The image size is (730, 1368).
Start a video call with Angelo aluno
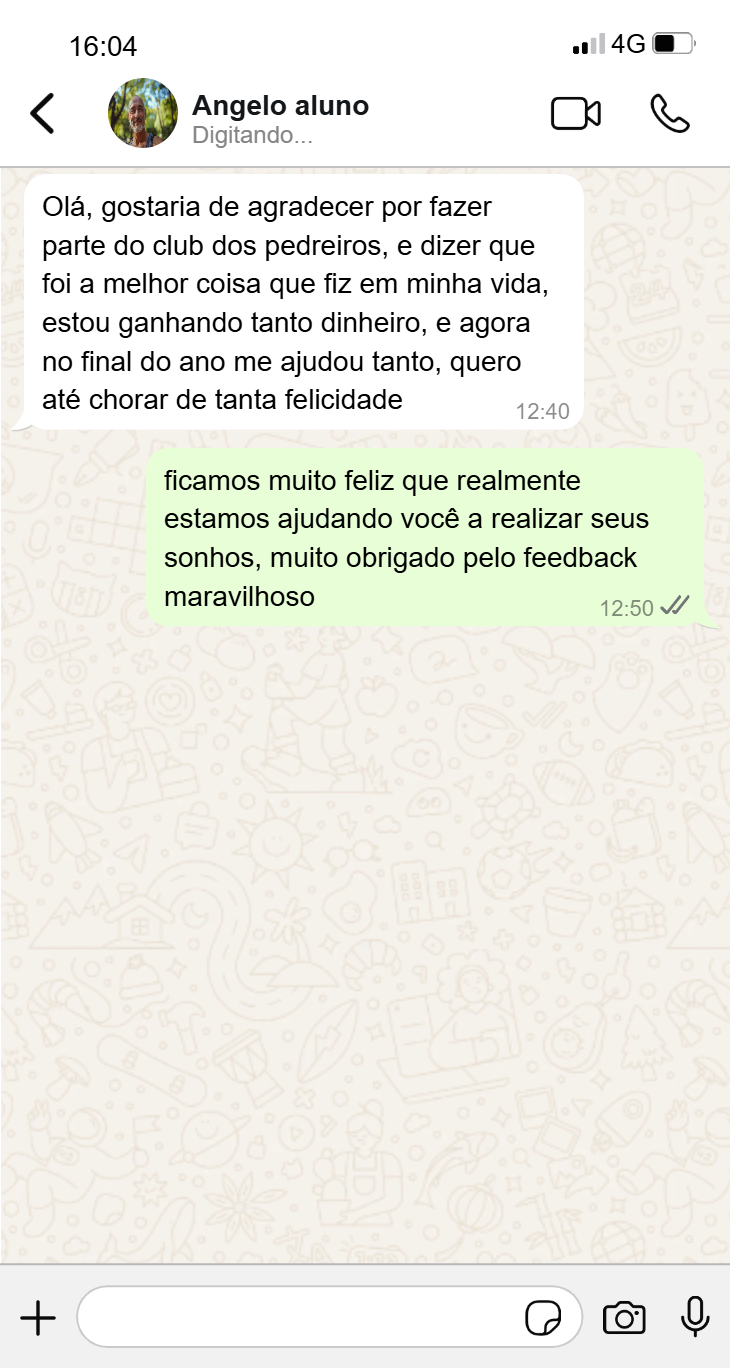(577, 114)
